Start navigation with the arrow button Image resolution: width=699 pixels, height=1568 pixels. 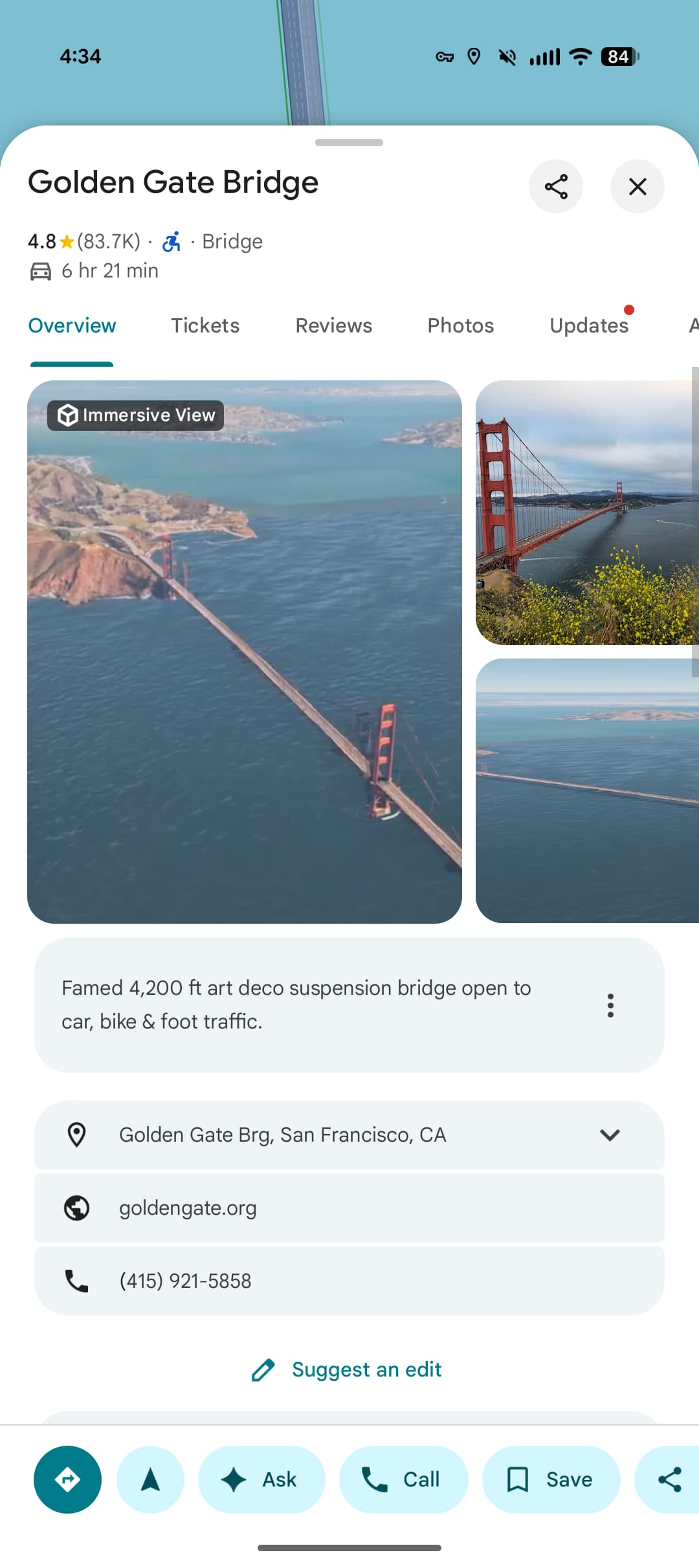coord(150,1479)
